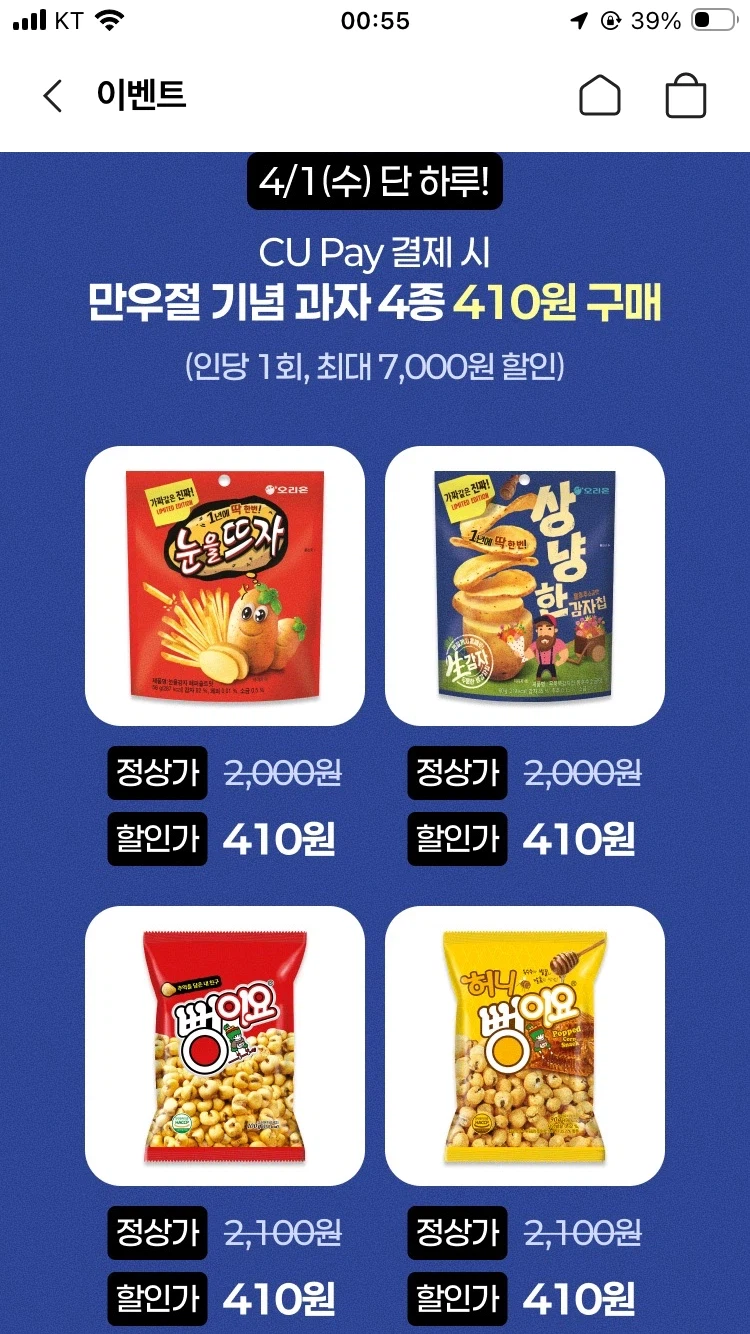Tap the 허니 뻥이요 yellow bag product
The image size is (750, 1334).
coord(524,1046)
